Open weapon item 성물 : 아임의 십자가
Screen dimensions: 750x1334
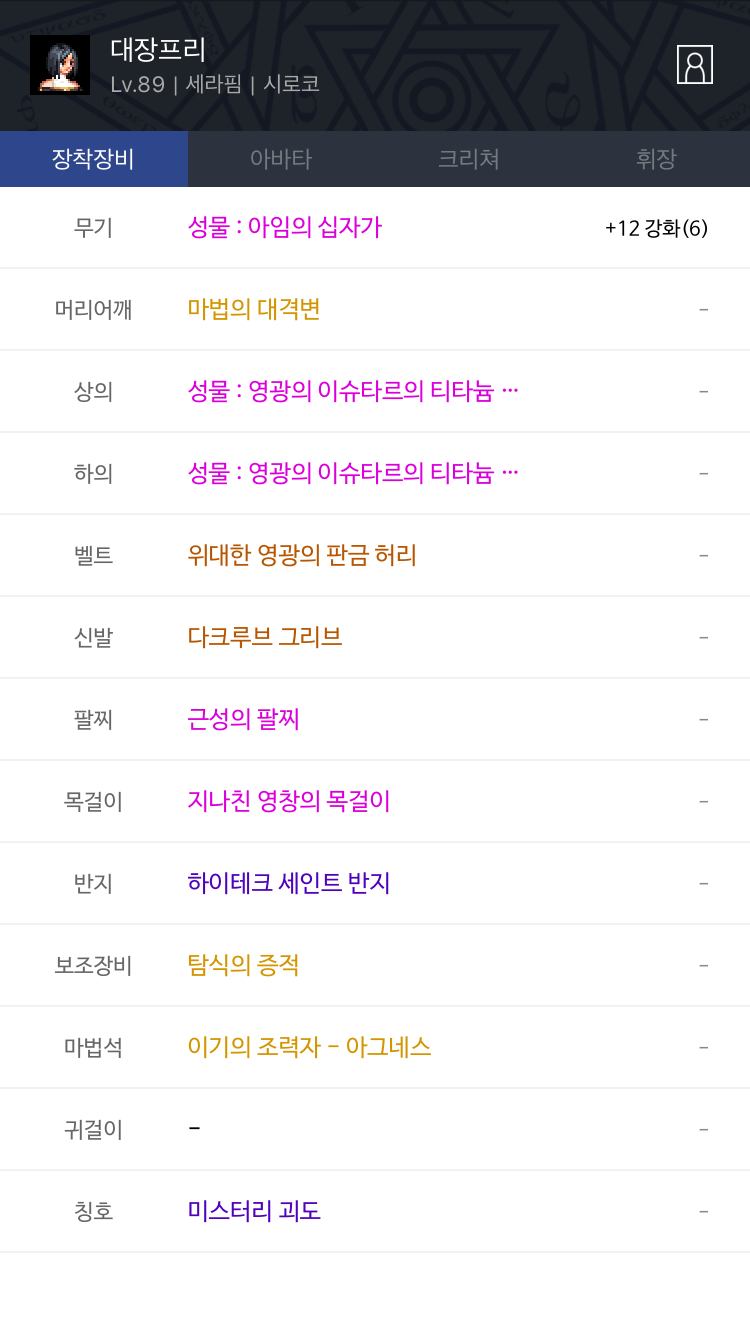[x=285, y=227]
